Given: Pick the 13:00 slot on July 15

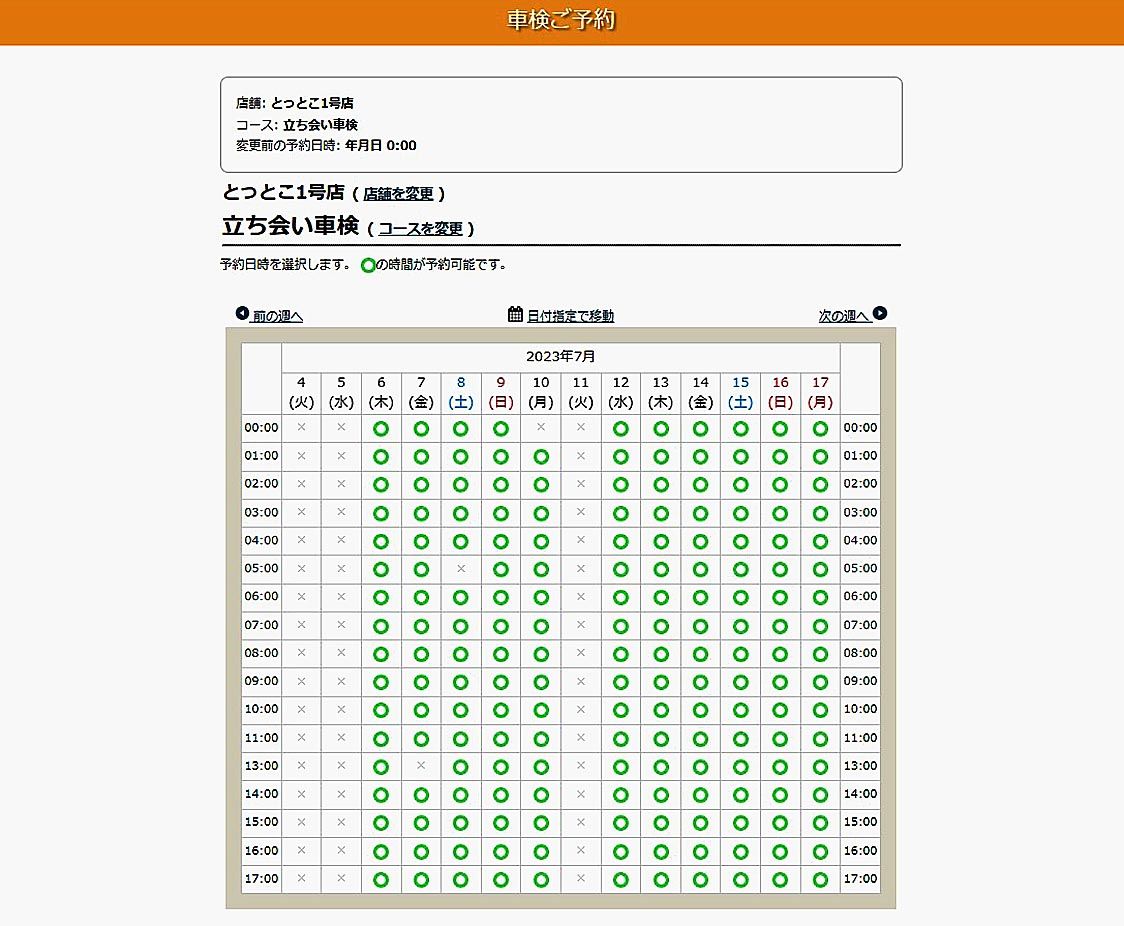Looking at the screenshot, I should pos(740,766).
